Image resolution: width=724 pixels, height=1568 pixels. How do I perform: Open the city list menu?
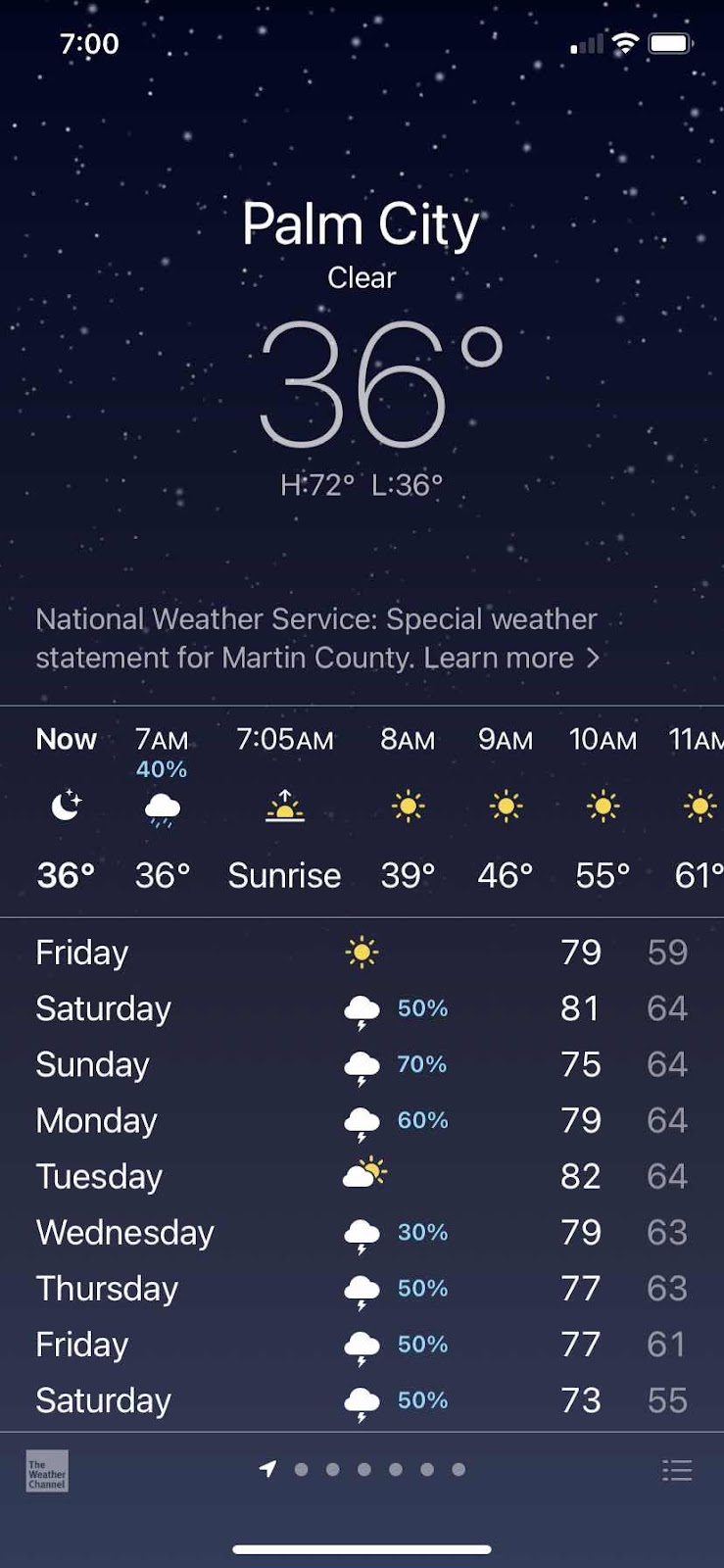point(677,1470)
